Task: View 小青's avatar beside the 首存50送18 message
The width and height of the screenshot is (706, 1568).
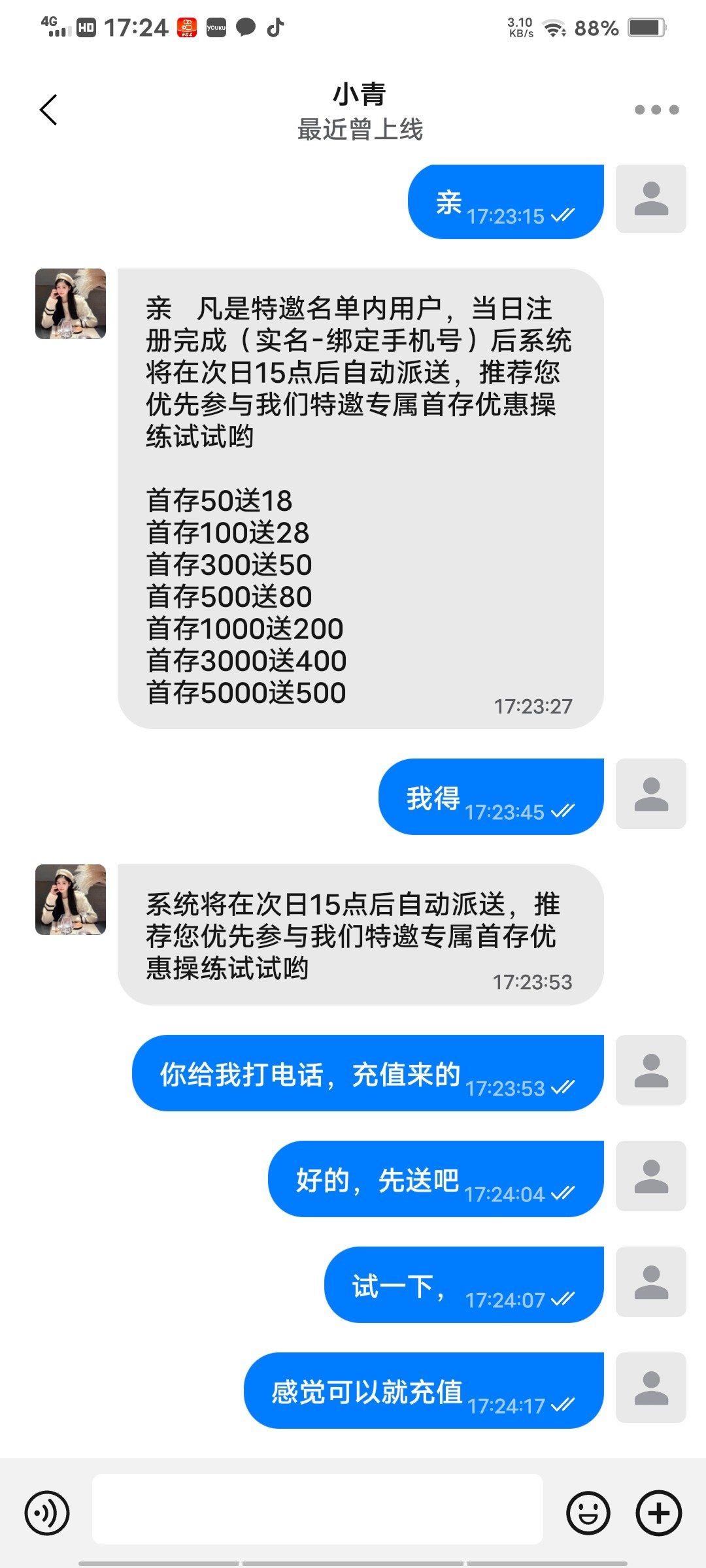Action: click(x=71, y=304)
